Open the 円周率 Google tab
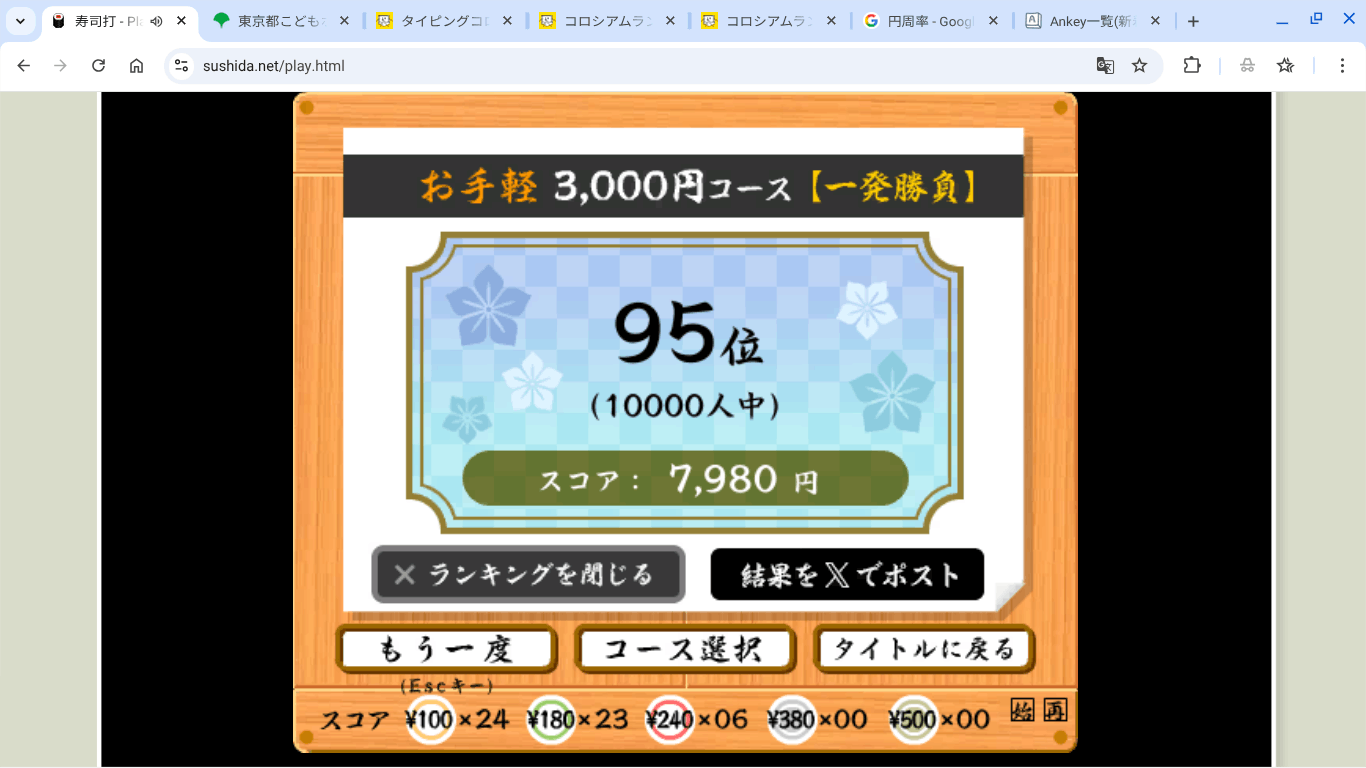The width and height of the screenshot is (1366, 768). point(928,21)
